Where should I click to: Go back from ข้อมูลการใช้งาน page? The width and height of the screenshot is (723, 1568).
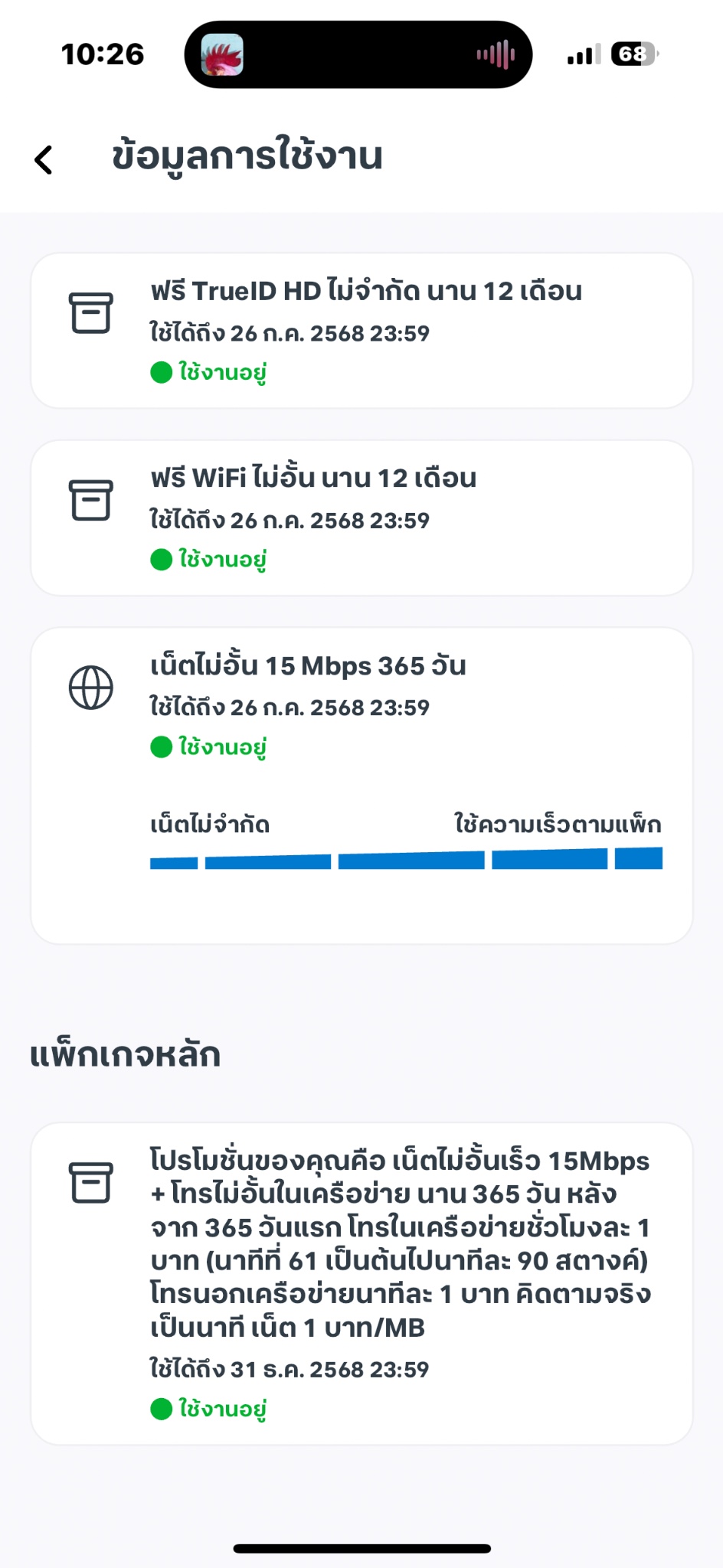[x=44, y=159]
